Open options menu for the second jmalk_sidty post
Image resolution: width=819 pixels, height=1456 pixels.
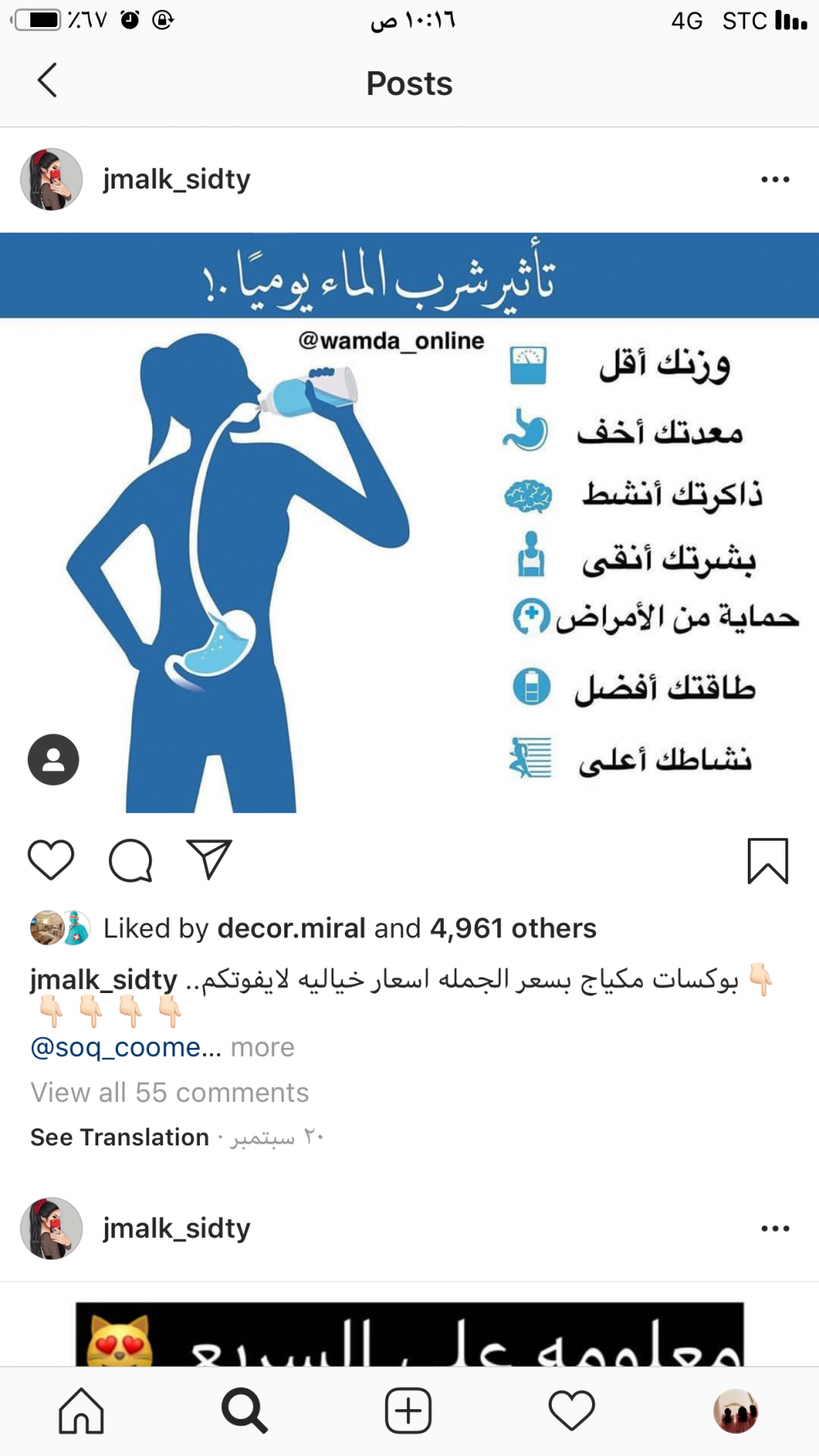(775, 1228)
